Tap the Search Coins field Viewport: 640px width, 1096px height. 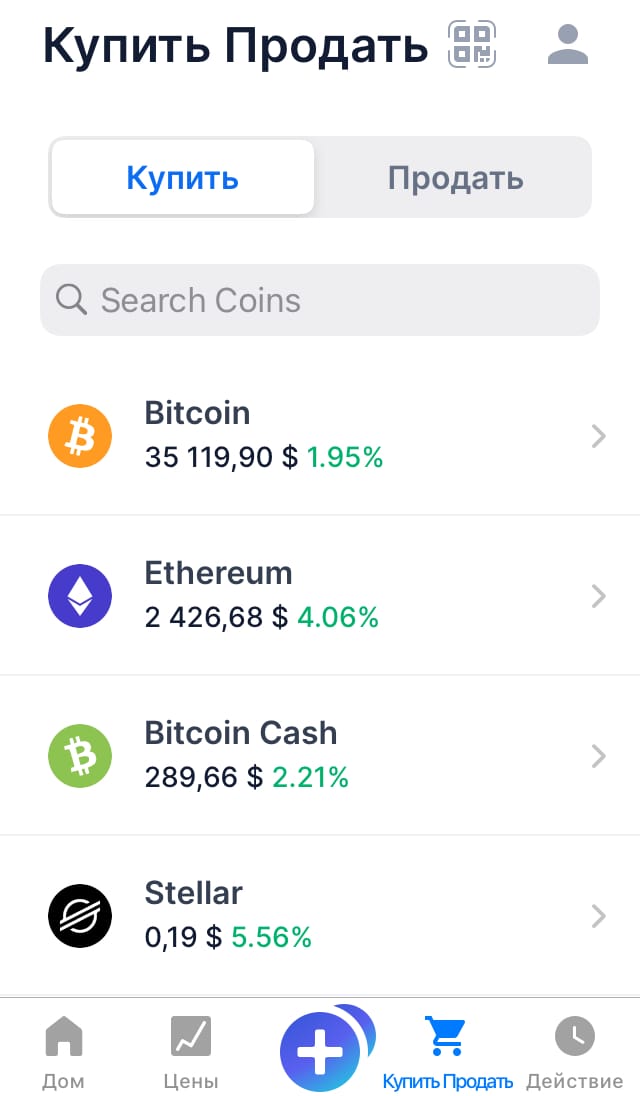[320, 300]
